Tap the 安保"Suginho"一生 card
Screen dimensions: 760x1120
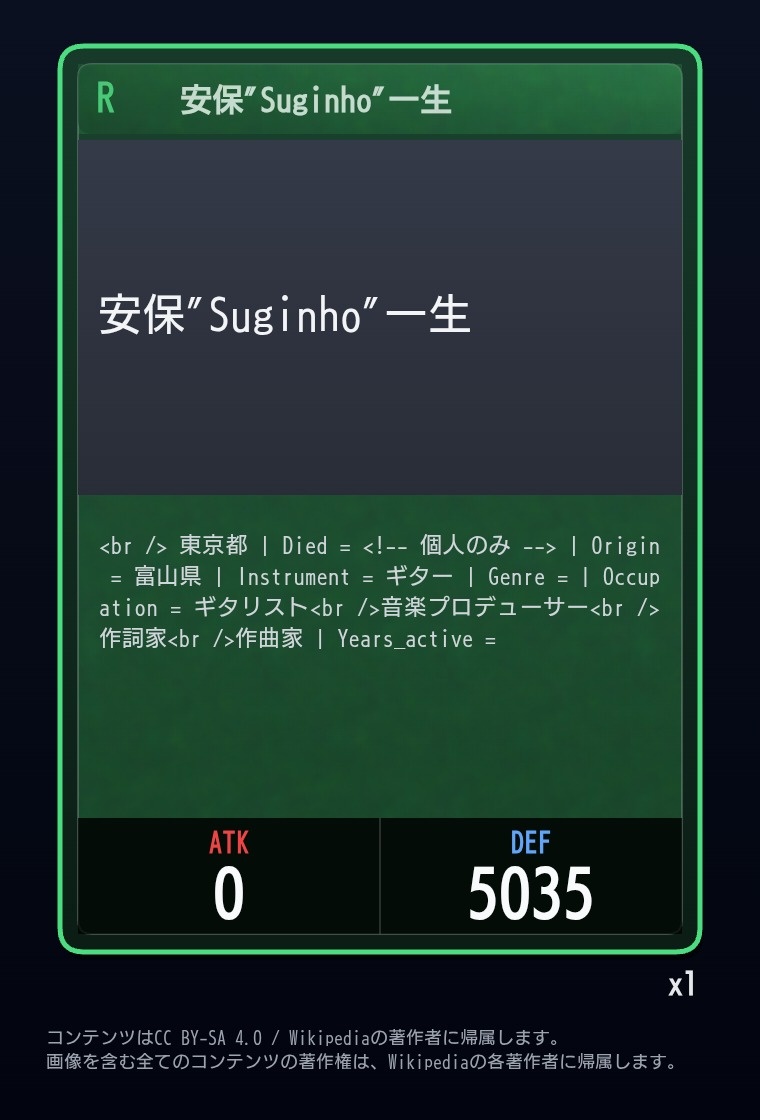click(x=380, y=498)
